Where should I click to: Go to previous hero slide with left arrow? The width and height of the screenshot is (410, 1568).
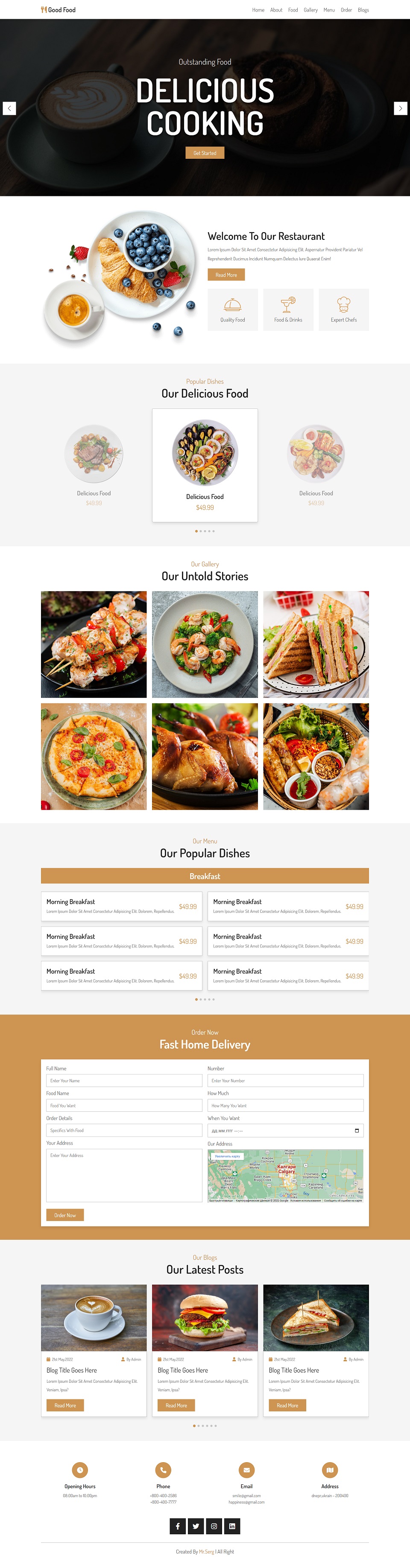[x=9, y=108]
